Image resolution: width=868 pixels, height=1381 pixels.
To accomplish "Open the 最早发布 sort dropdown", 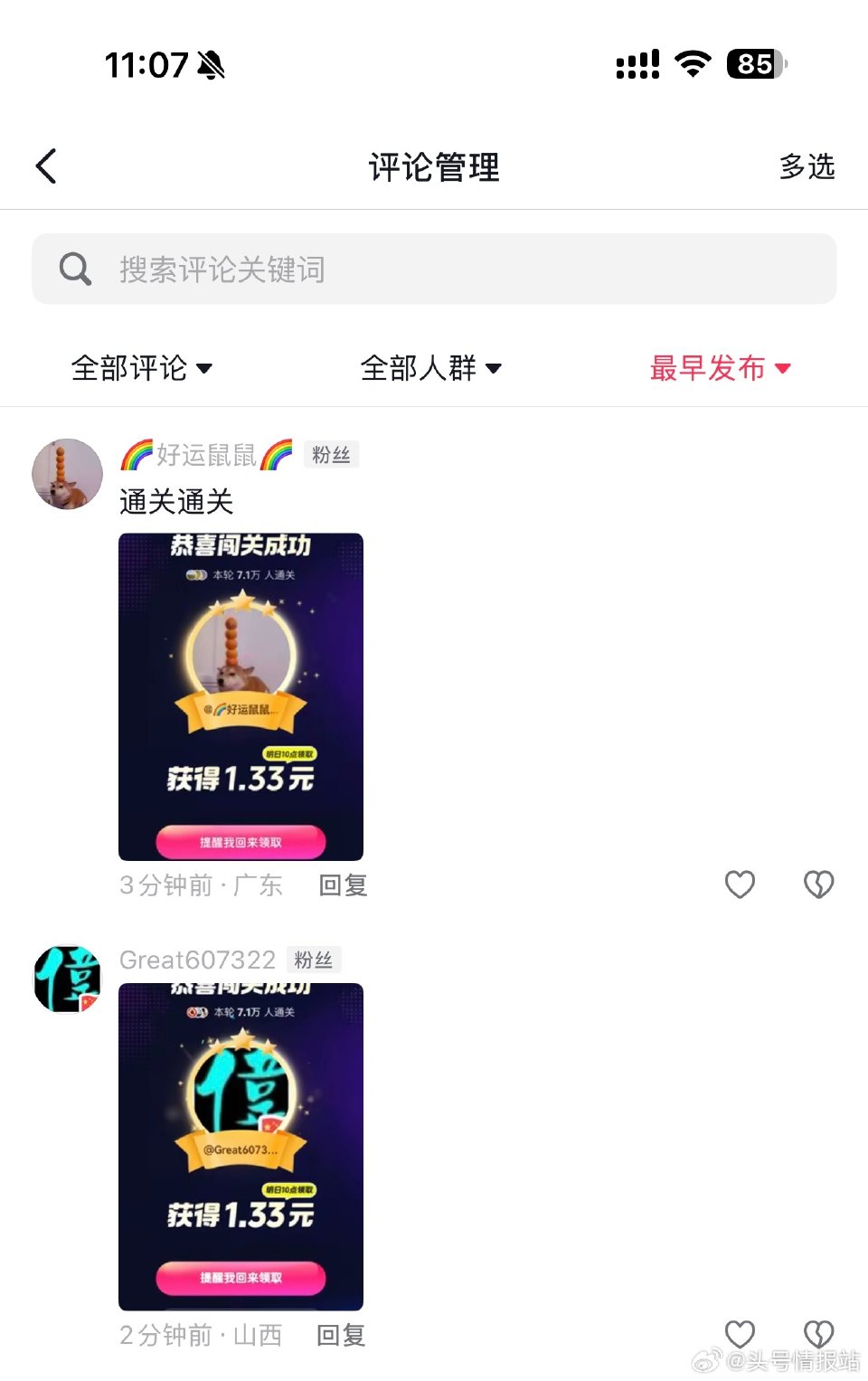I will tap(720, 368).
